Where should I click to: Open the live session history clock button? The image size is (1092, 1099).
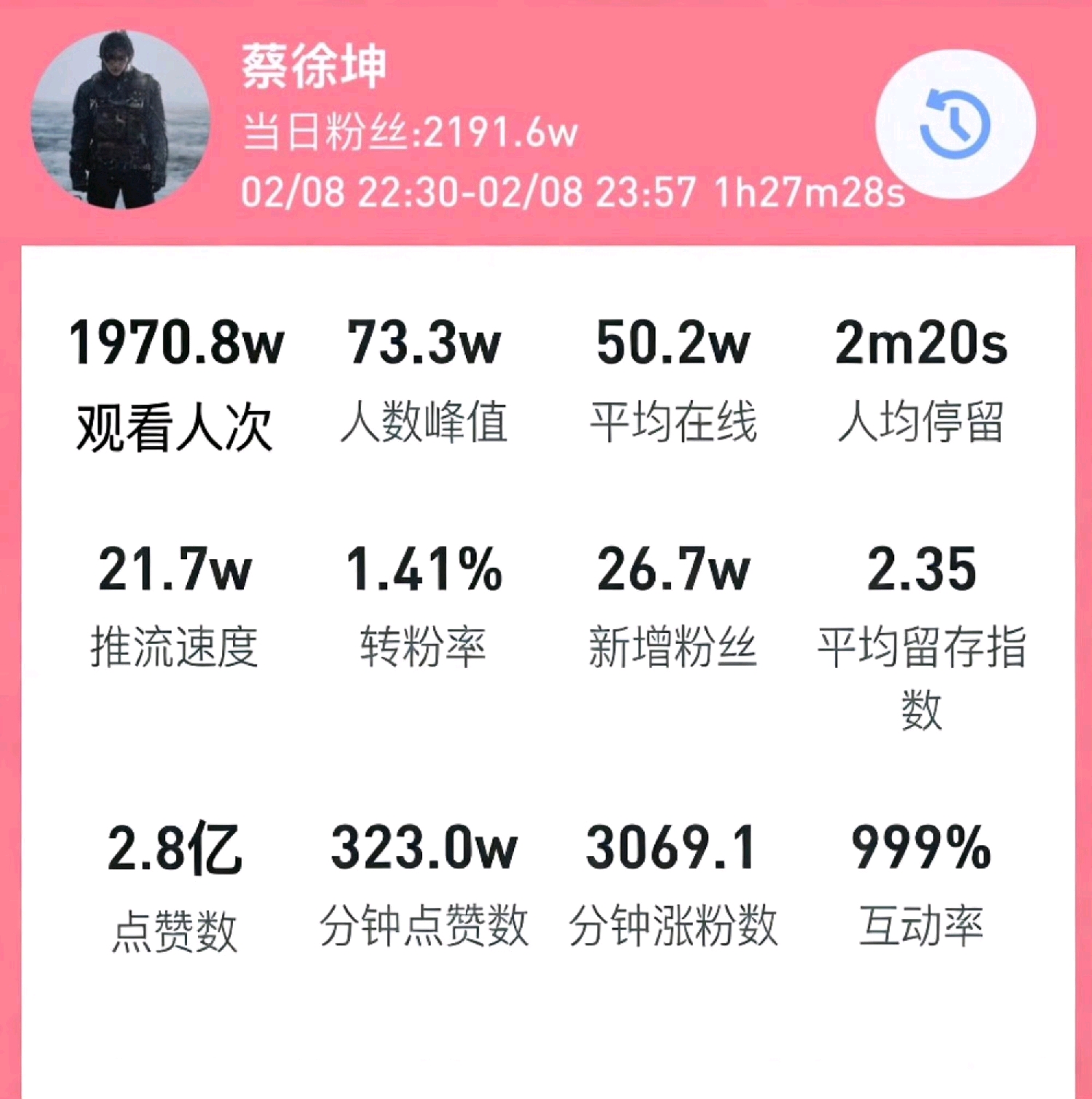point(954,124)
